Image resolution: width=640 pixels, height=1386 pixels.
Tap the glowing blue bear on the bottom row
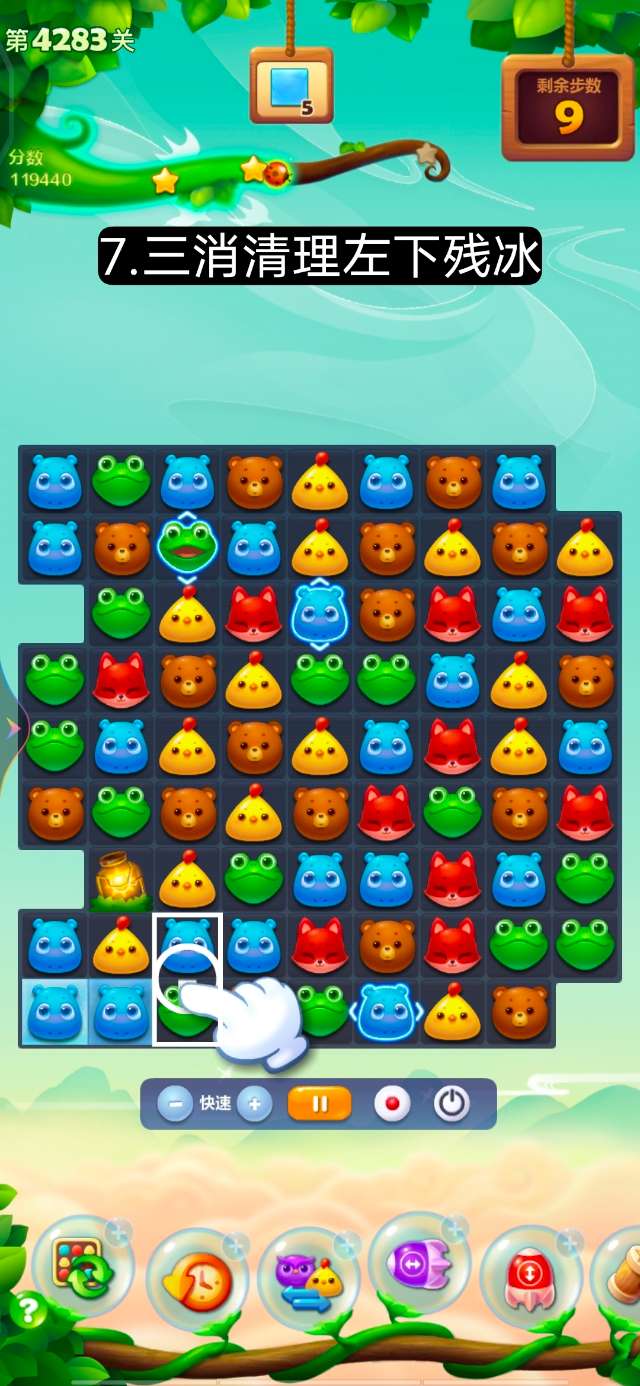point(386,1010)
